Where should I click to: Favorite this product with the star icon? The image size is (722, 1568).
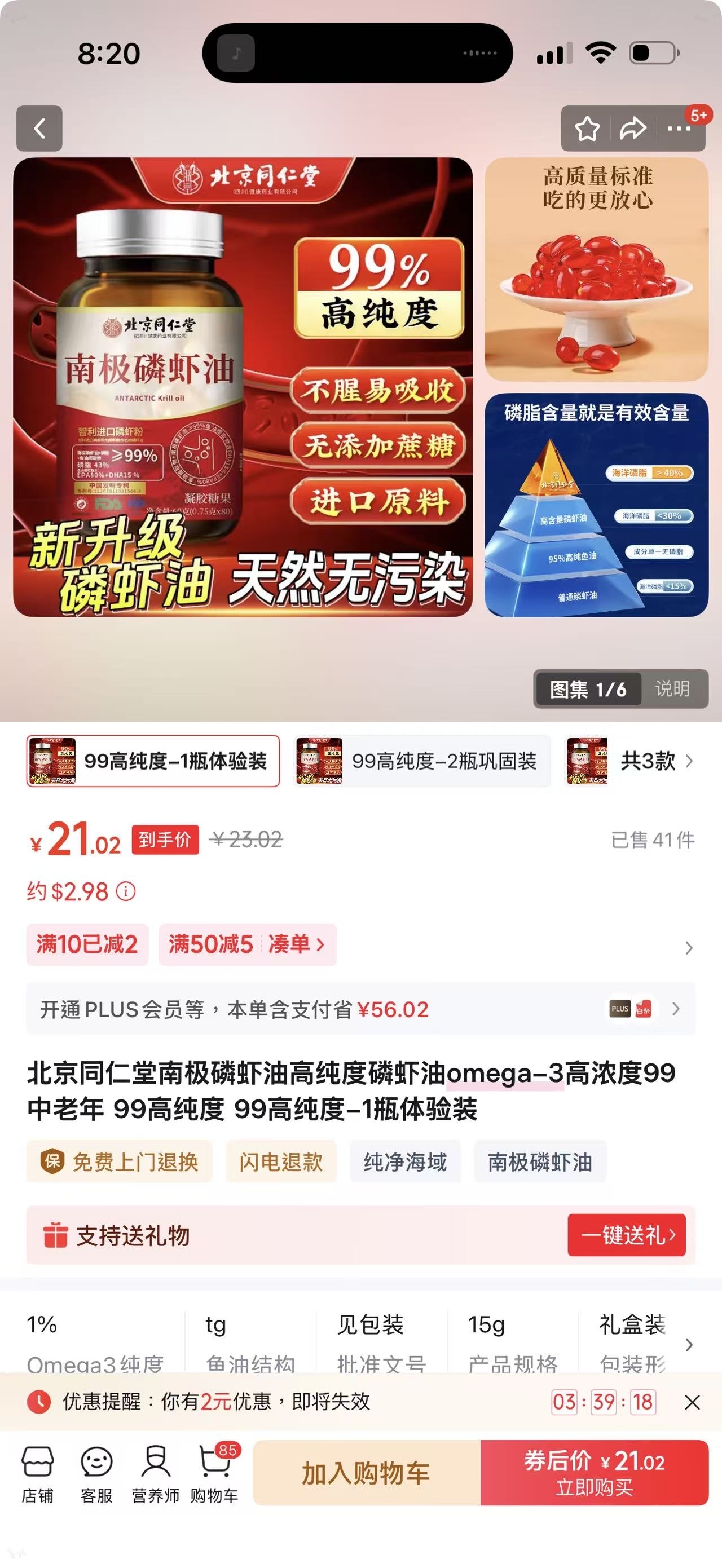point(587,129)
